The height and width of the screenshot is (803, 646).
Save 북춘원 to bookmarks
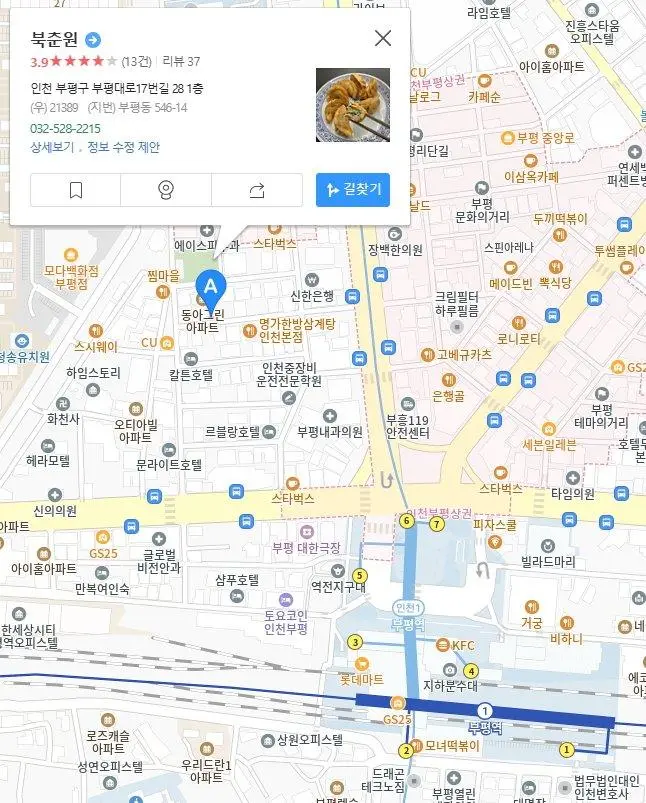tap(76, 190)
